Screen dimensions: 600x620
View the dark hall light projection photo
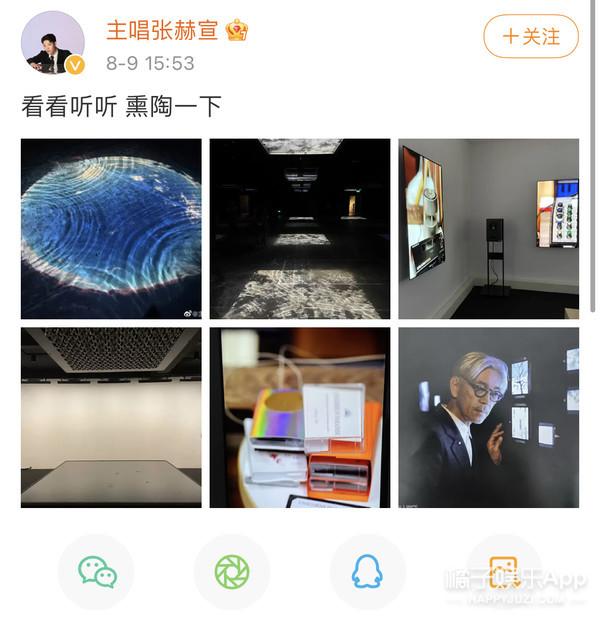(300, 229)
